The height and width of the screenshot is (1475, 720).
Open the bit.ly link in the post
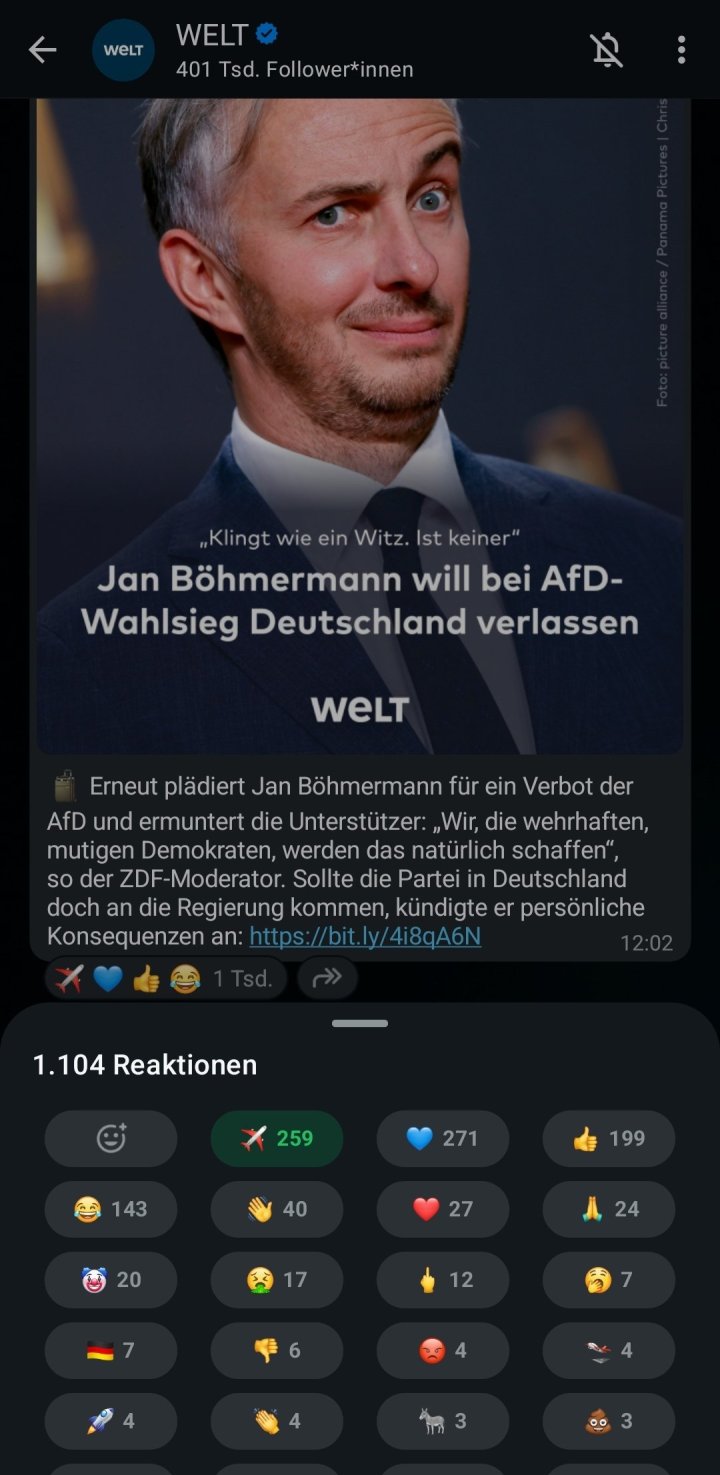365,937
